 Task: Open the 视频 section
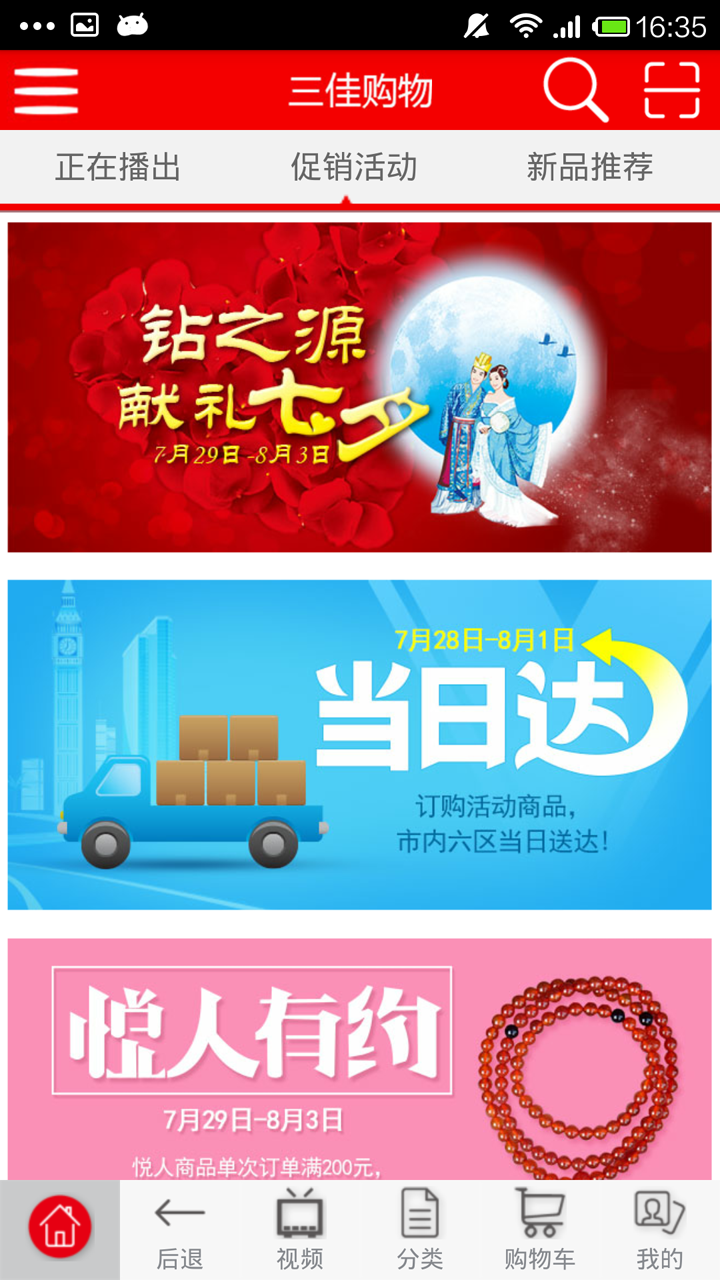click(x=300, y=1230)
